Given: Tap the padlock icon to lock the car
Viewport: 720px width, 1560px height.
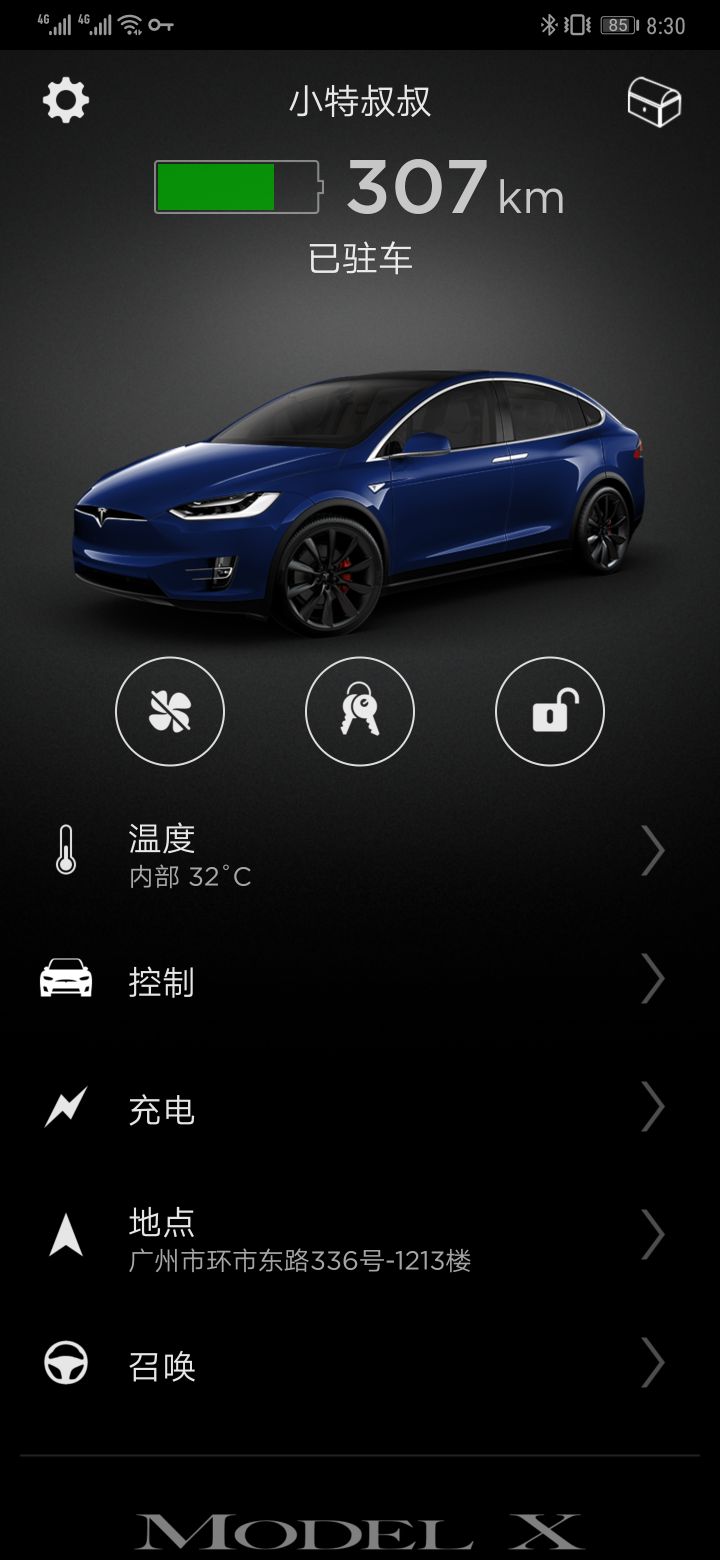Looking at the screenshot, I should [x=550, y=711].
